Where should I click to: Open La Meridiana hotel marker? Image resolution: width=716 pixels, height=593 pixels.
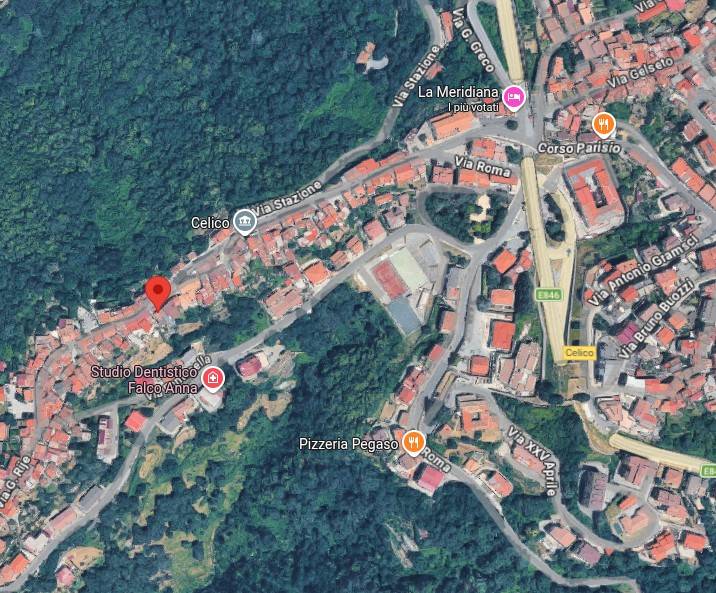pos(514,97)
